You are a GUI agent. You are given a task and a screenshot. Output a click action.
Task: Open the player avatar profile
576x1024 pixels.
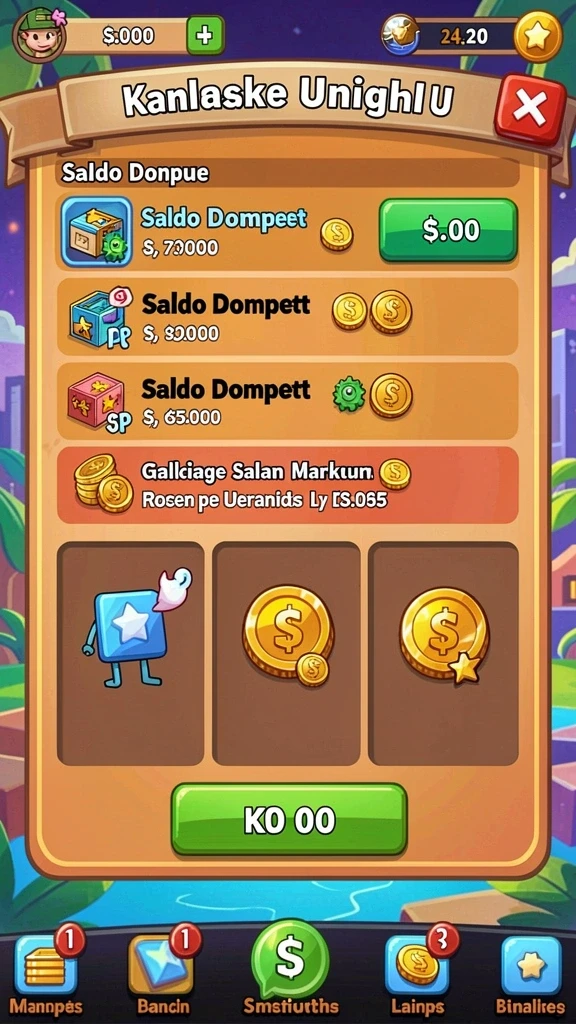[40, 36]
